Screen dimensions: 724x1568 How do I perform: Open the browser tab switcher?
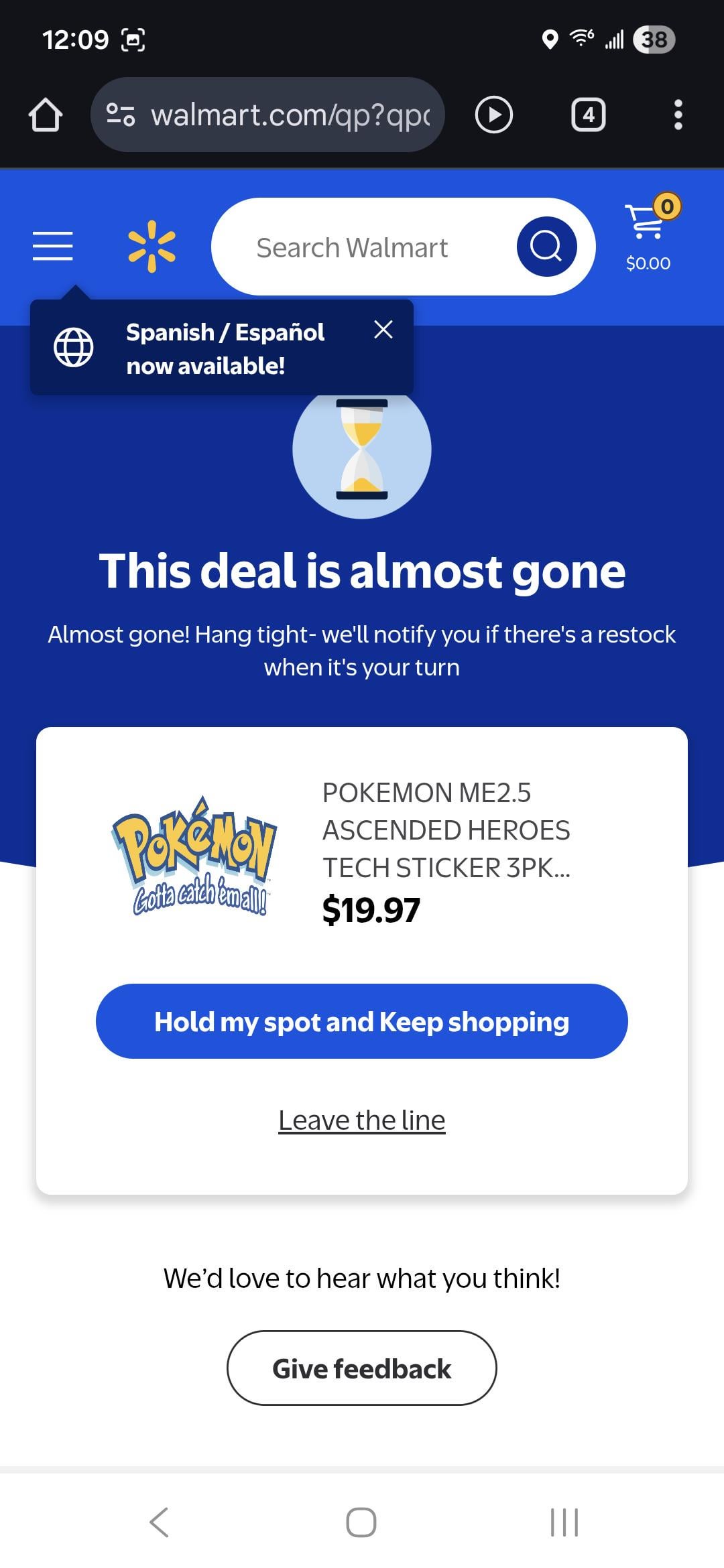pos(588,115)
